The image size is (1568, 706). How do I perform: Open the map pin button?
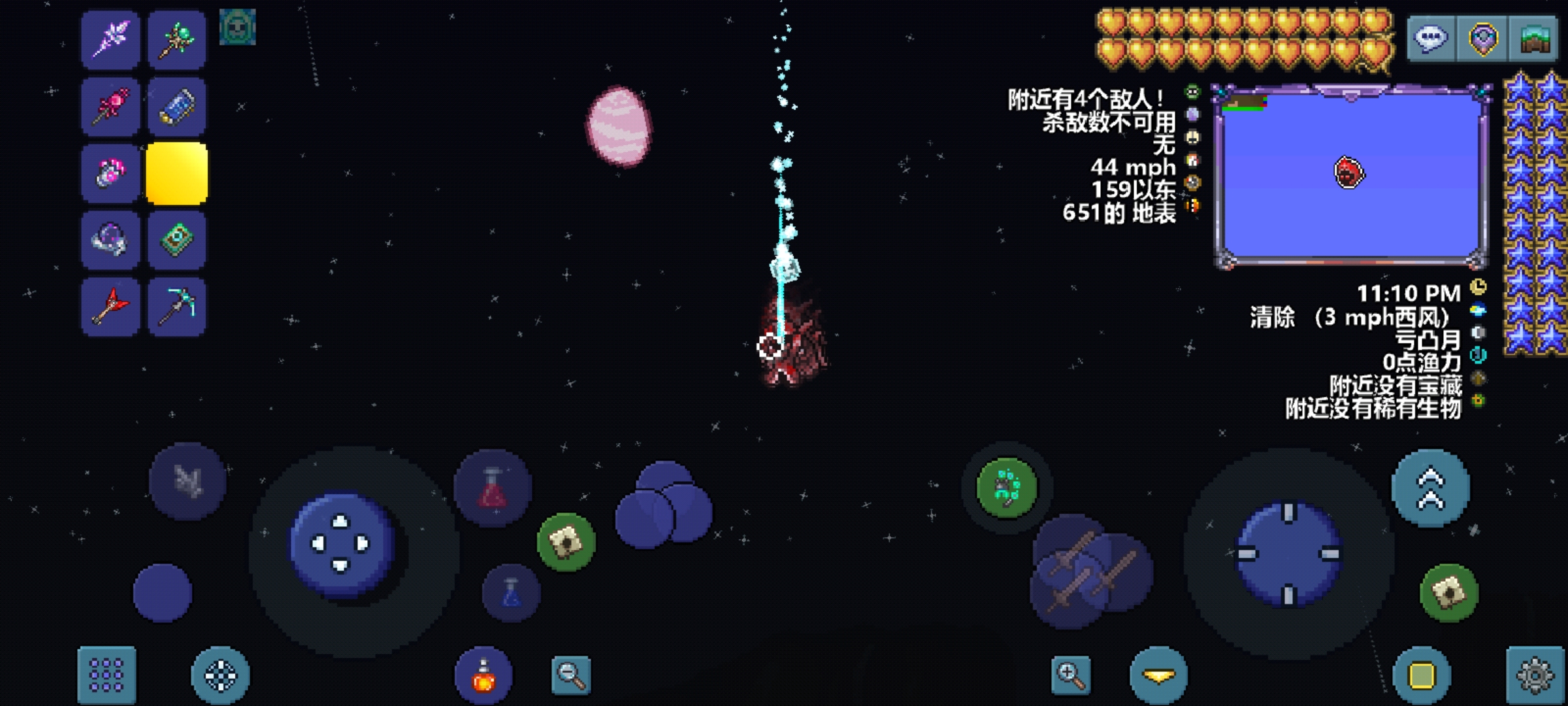tap(1482, 39)
